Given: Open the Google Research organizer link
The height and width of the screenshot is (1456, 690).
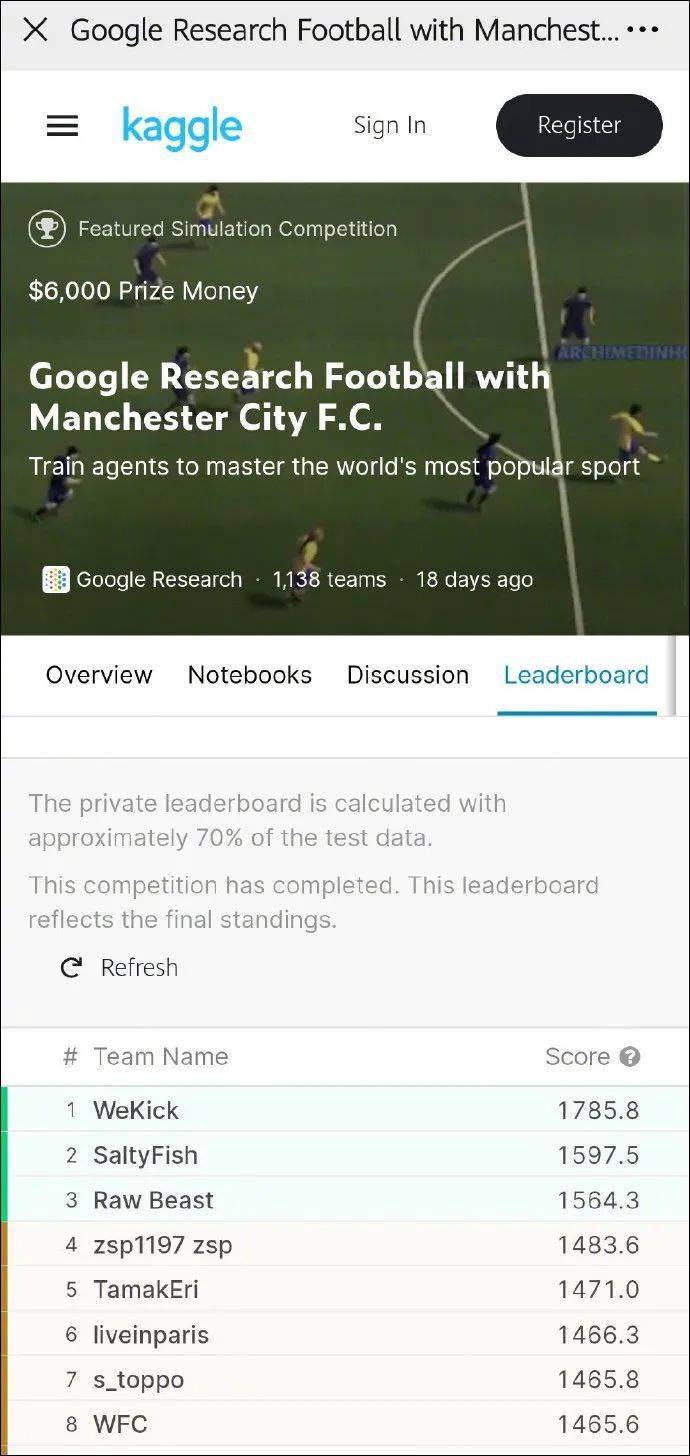Looking at the screenshot, I should click(x=142, y=579).
